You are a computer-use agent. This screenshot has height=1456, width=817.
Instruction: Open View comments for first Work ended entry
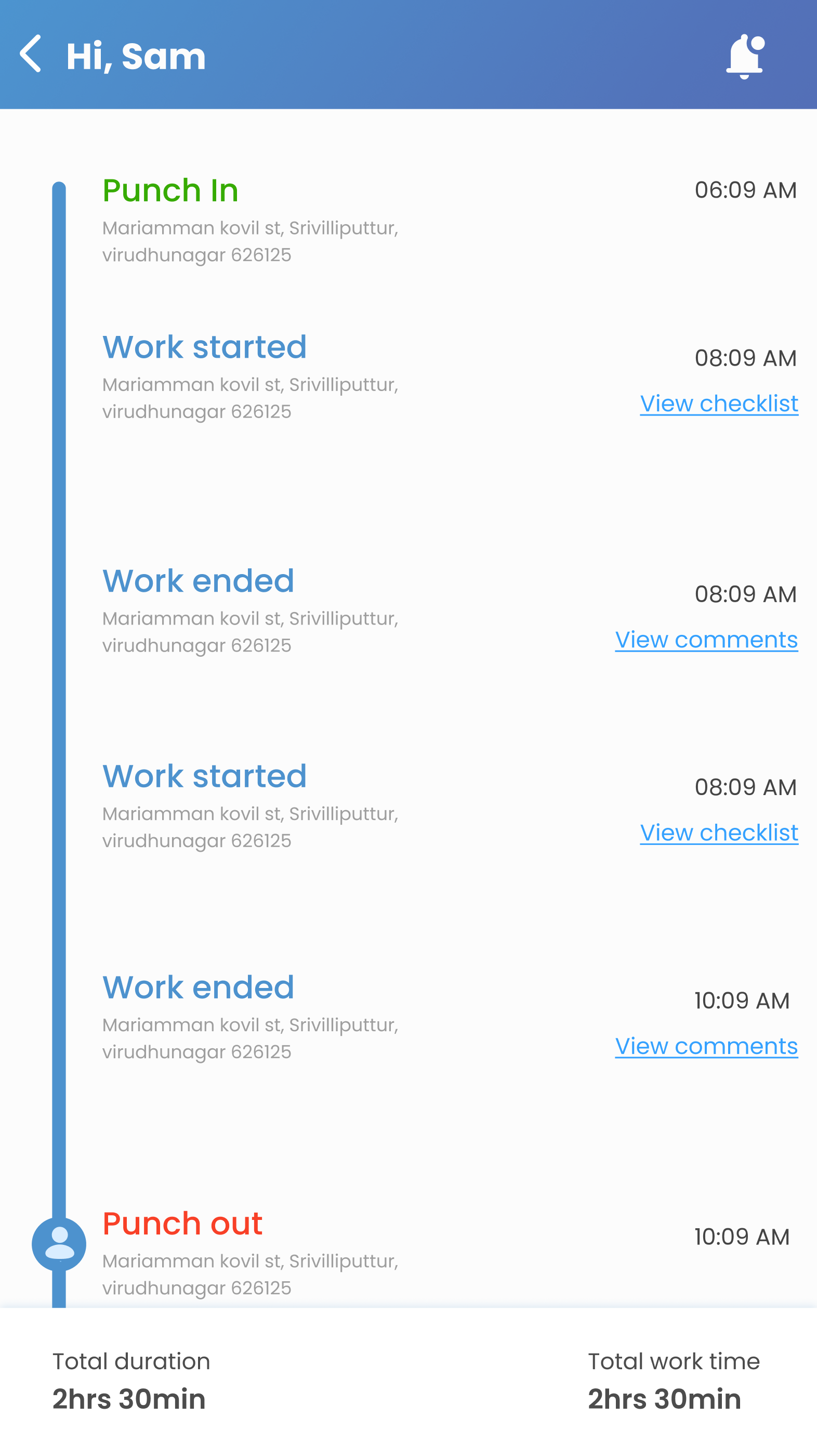(706, 640)
